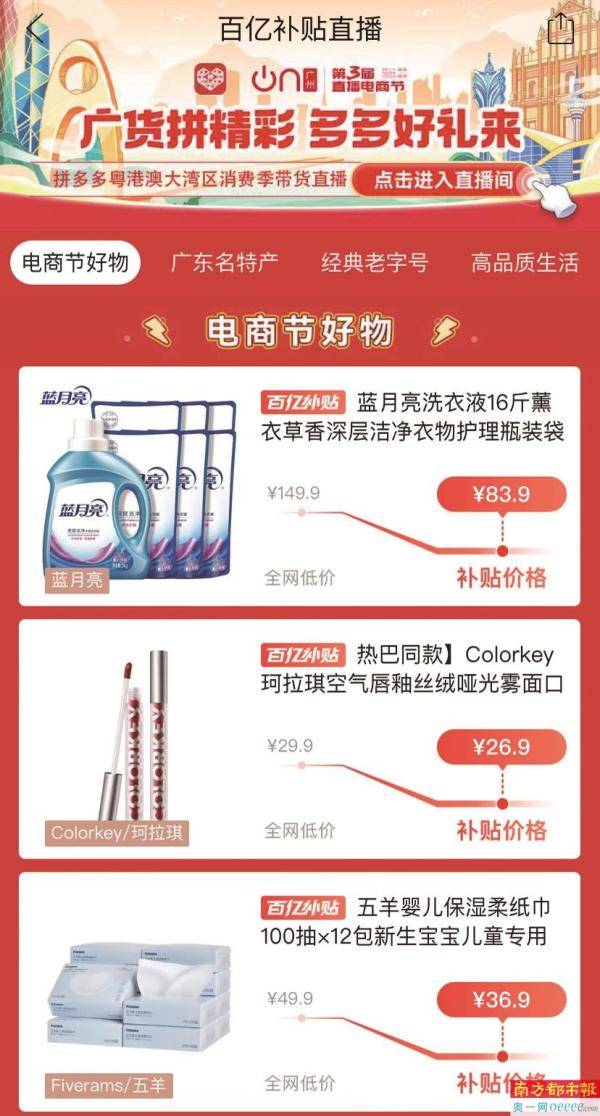Open the 高品质生活 tab
The width and height of the screenshot is (600, 1116).
pyautogui.click(x=525, y=263)
